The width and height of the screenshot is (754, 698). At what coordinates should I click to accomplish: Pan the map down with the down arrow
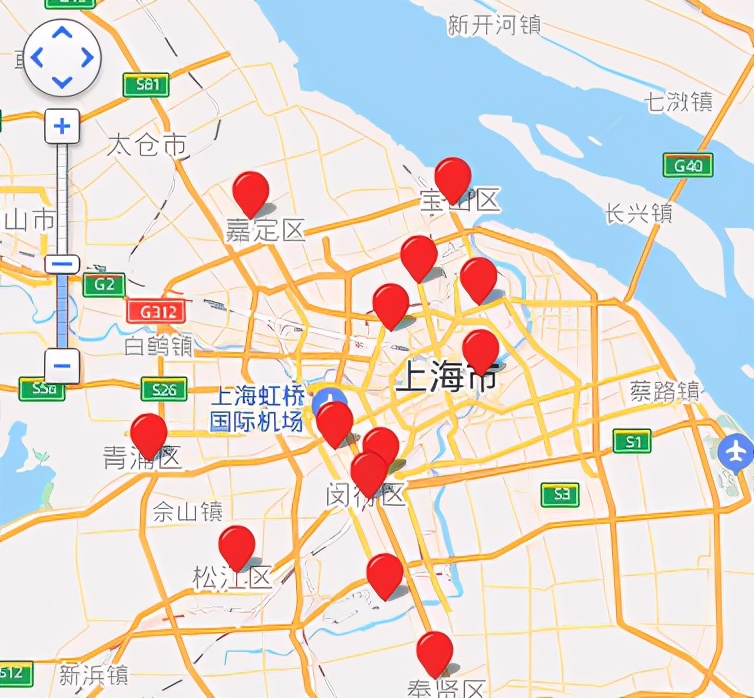tap(62, 82)
